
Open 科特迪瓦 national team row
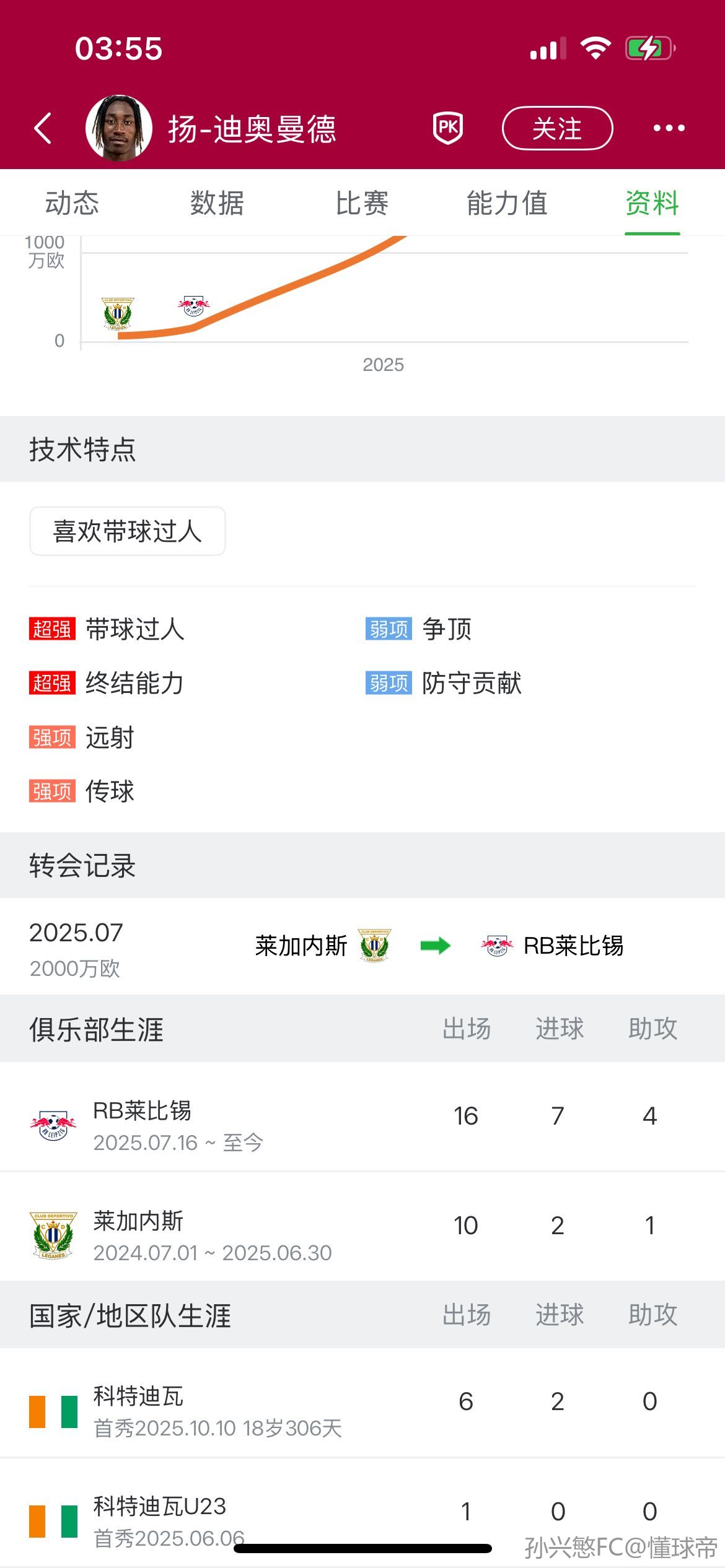click(x=362, y=1403)
